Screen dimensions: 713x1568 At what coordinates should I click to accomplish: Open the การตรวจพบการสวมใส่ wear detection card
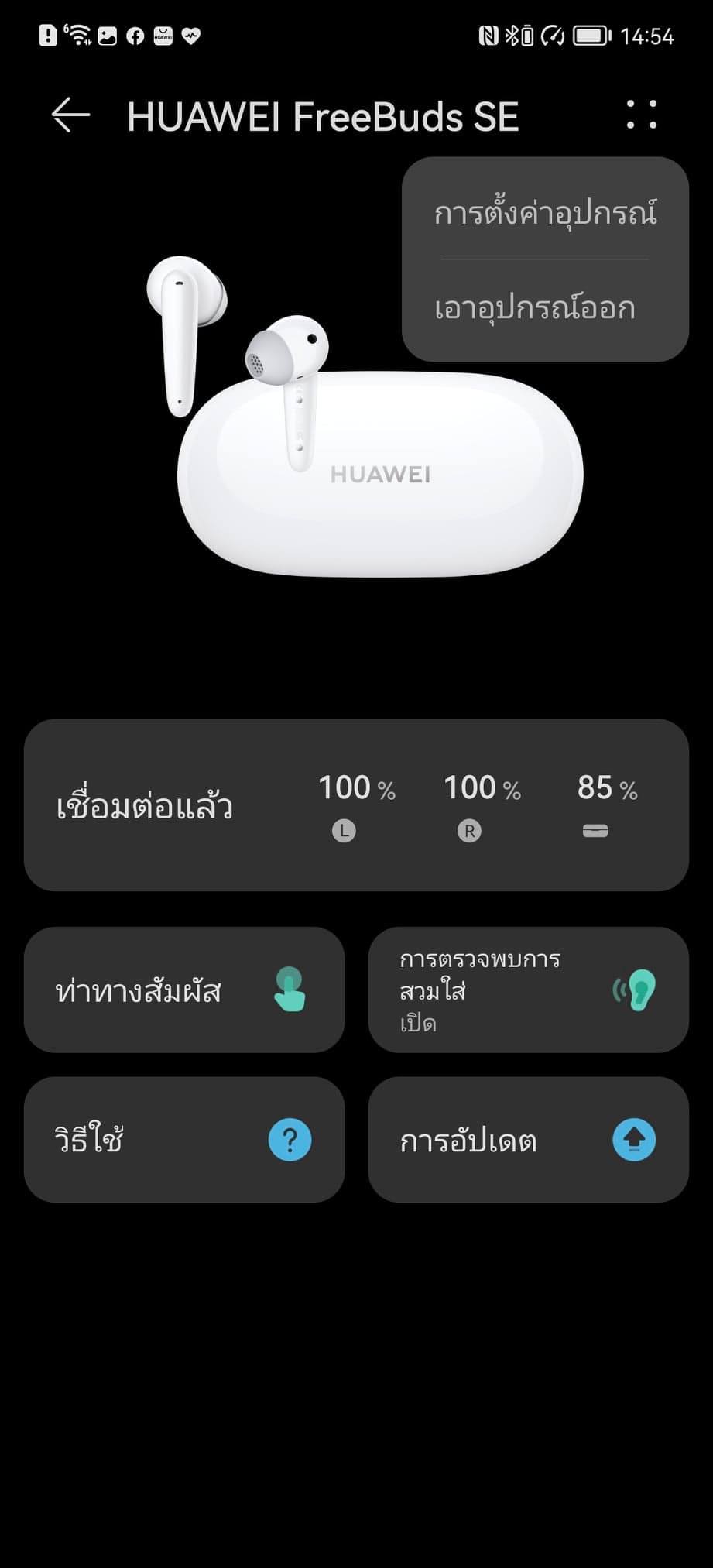[528, 990]
